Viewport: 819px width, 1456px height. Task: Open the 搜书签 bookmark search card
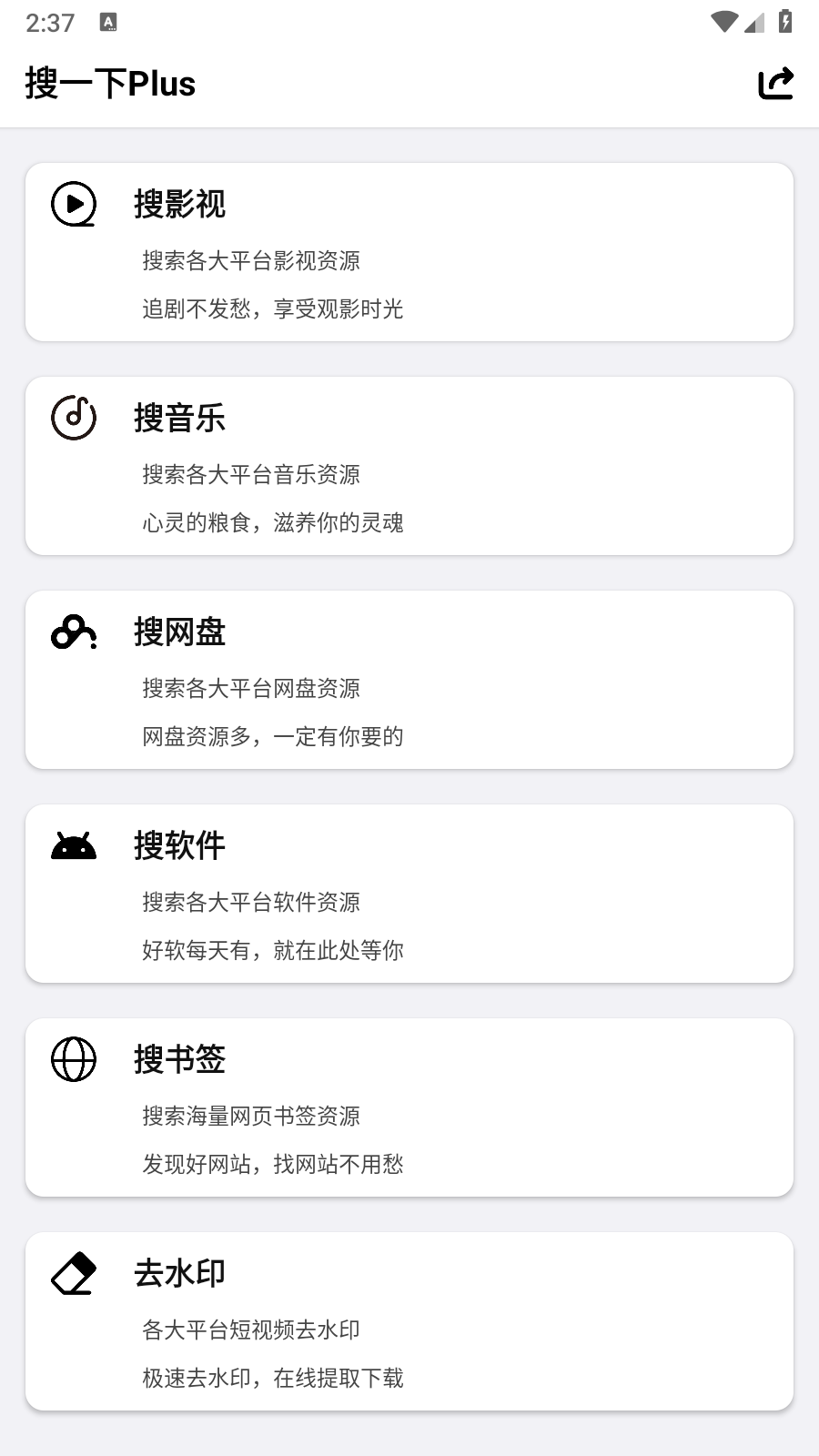tap(409, 1106)
